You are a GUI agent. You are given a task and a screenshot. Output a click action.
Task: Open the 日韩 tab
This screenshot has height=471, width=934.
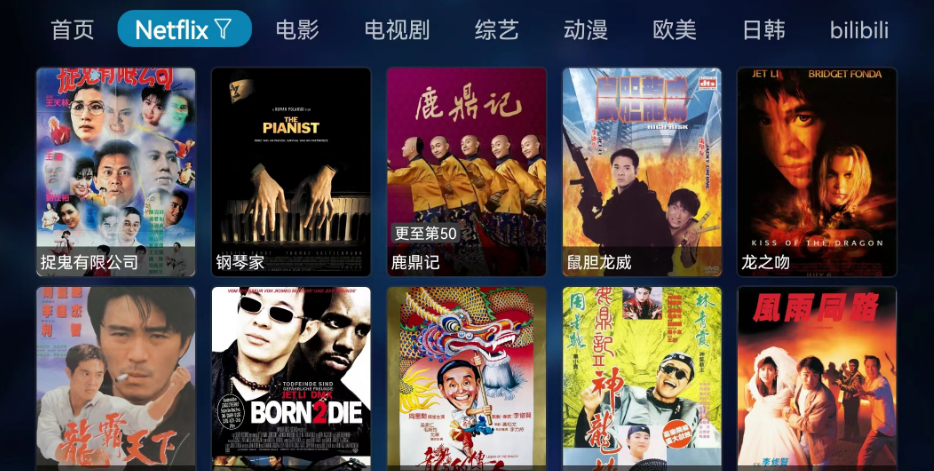pyautogui.click(x=763, y=30)
